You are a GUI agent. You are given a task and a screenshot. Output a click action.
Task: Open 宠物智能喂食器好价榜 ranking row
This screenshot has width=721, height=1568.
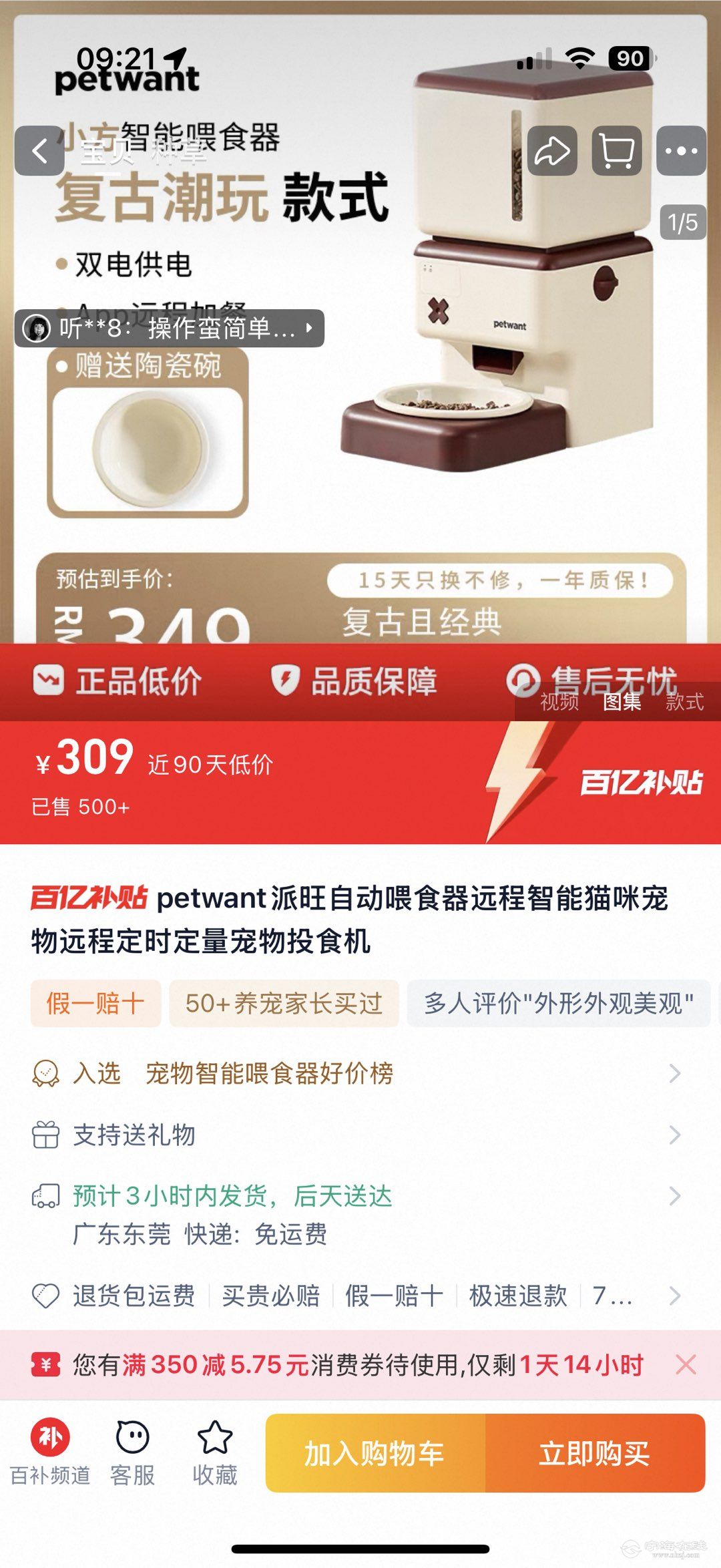click(x=360, y=1073)
